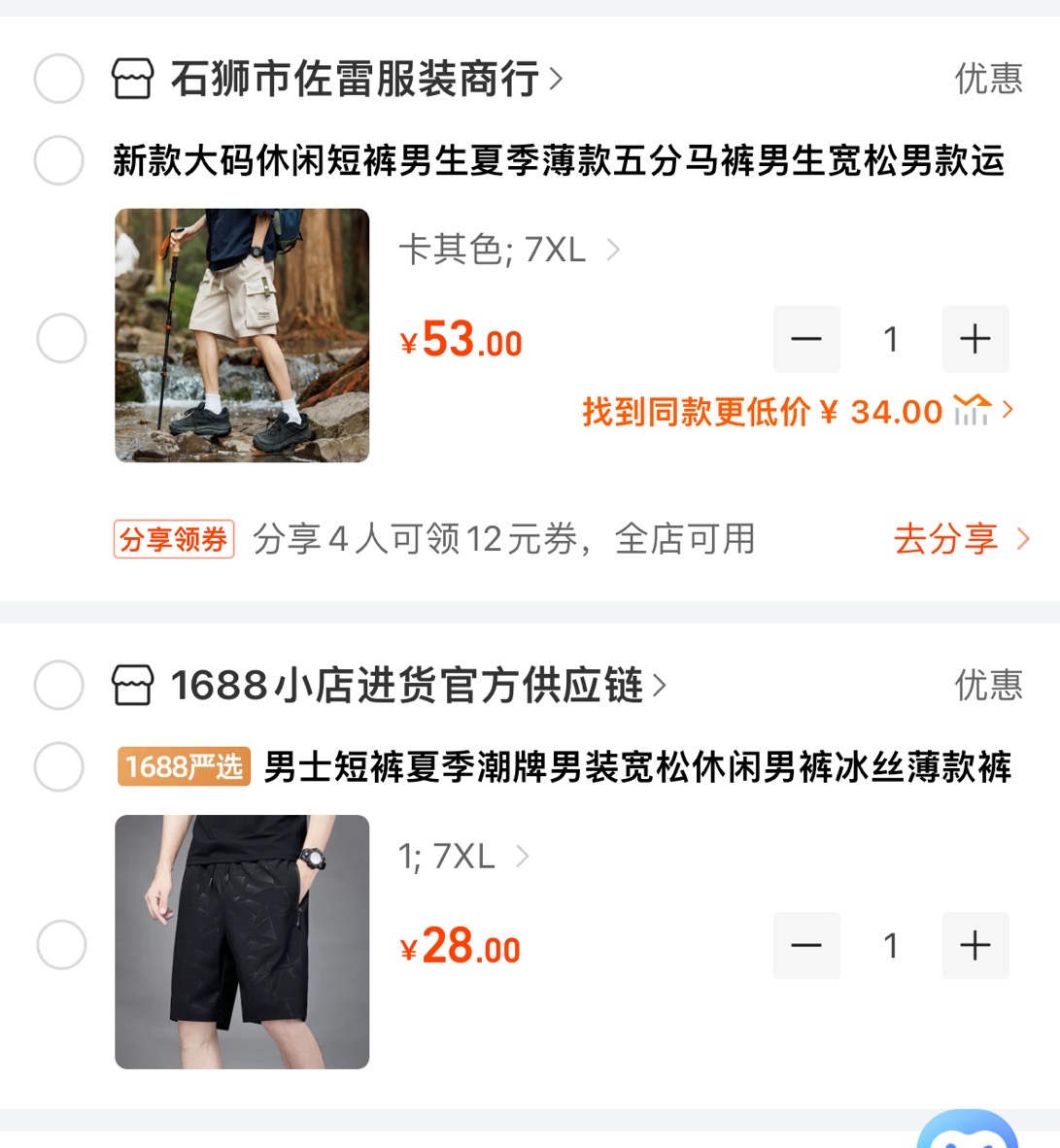Tap 去分享 to get the coupon
Viewport: 1060px width, 1148px height.
point(960,539)
